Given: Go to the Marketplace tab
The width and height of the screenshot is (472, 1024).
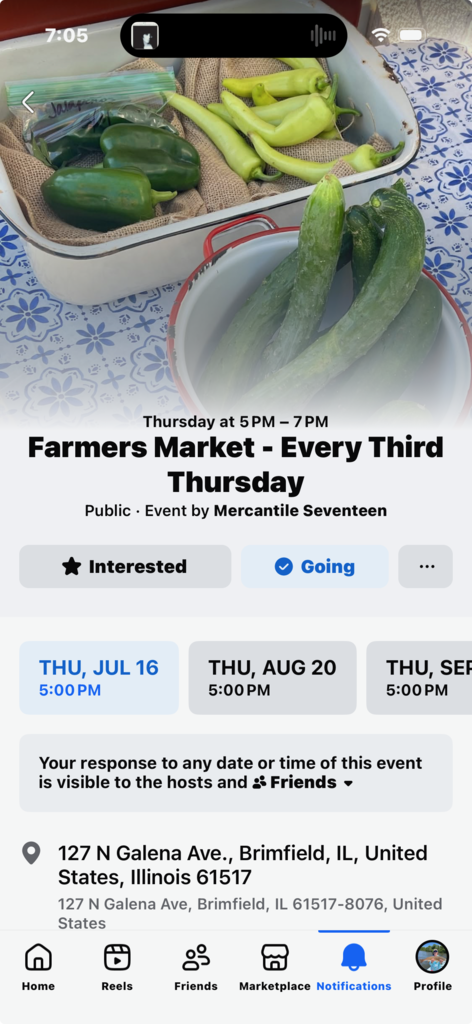Looking at the screenshot, I should (275, 968).
